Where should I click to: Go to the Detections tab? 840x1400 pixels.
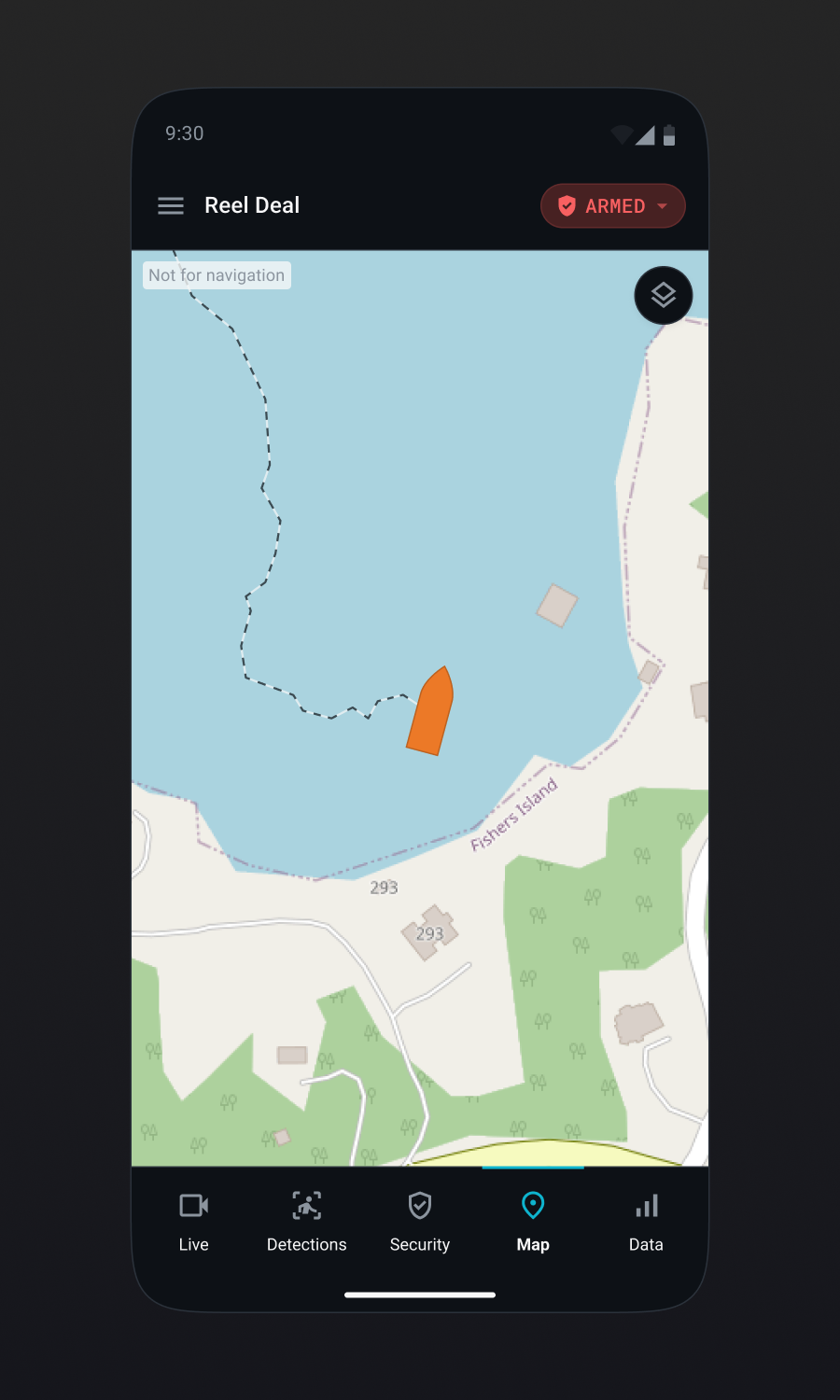(x=306, y=1221)
